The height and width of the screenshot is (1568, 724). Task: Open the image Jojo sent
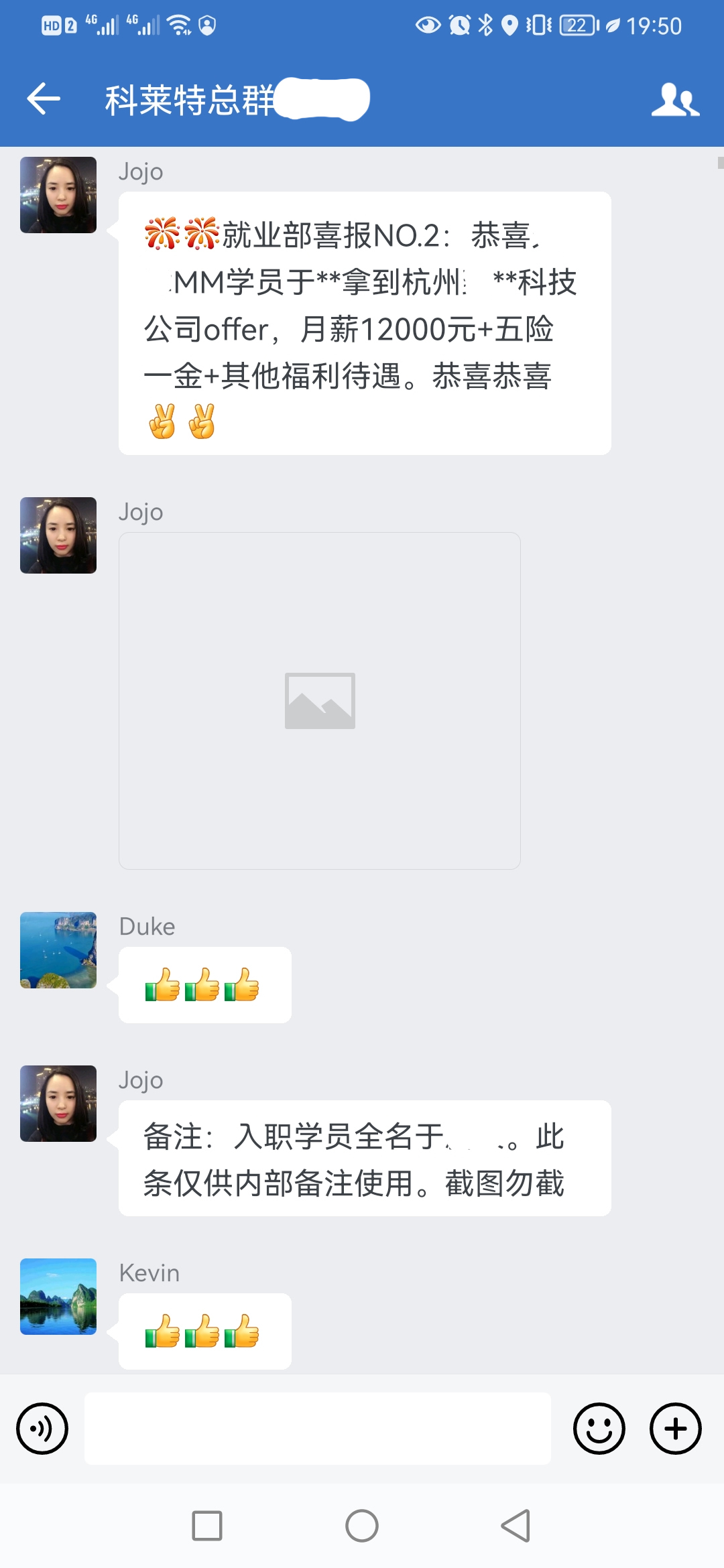[x=320, y=700]
